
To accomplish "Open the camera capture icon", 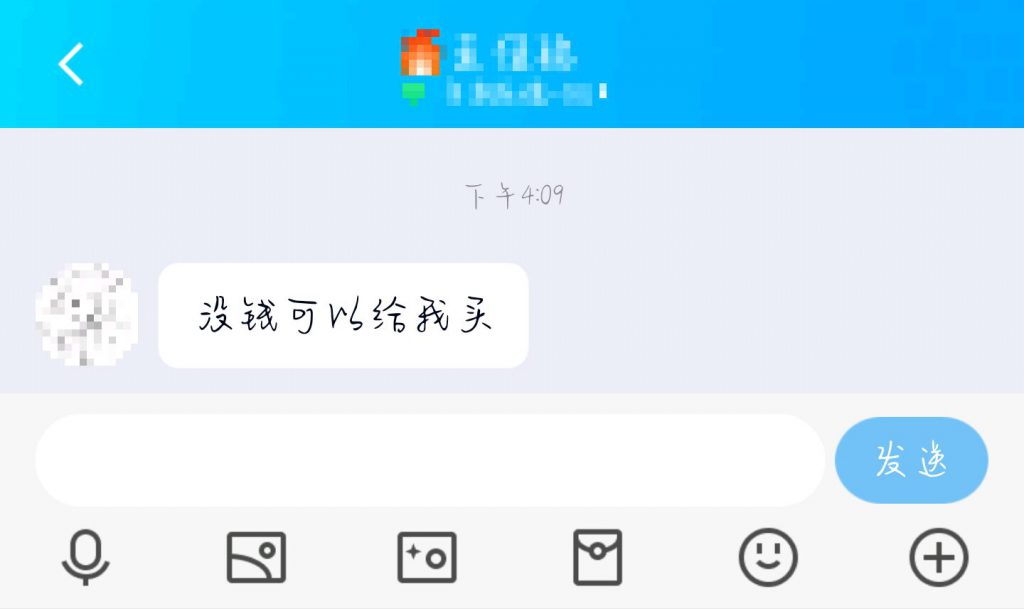I will [x=427, y=556].
